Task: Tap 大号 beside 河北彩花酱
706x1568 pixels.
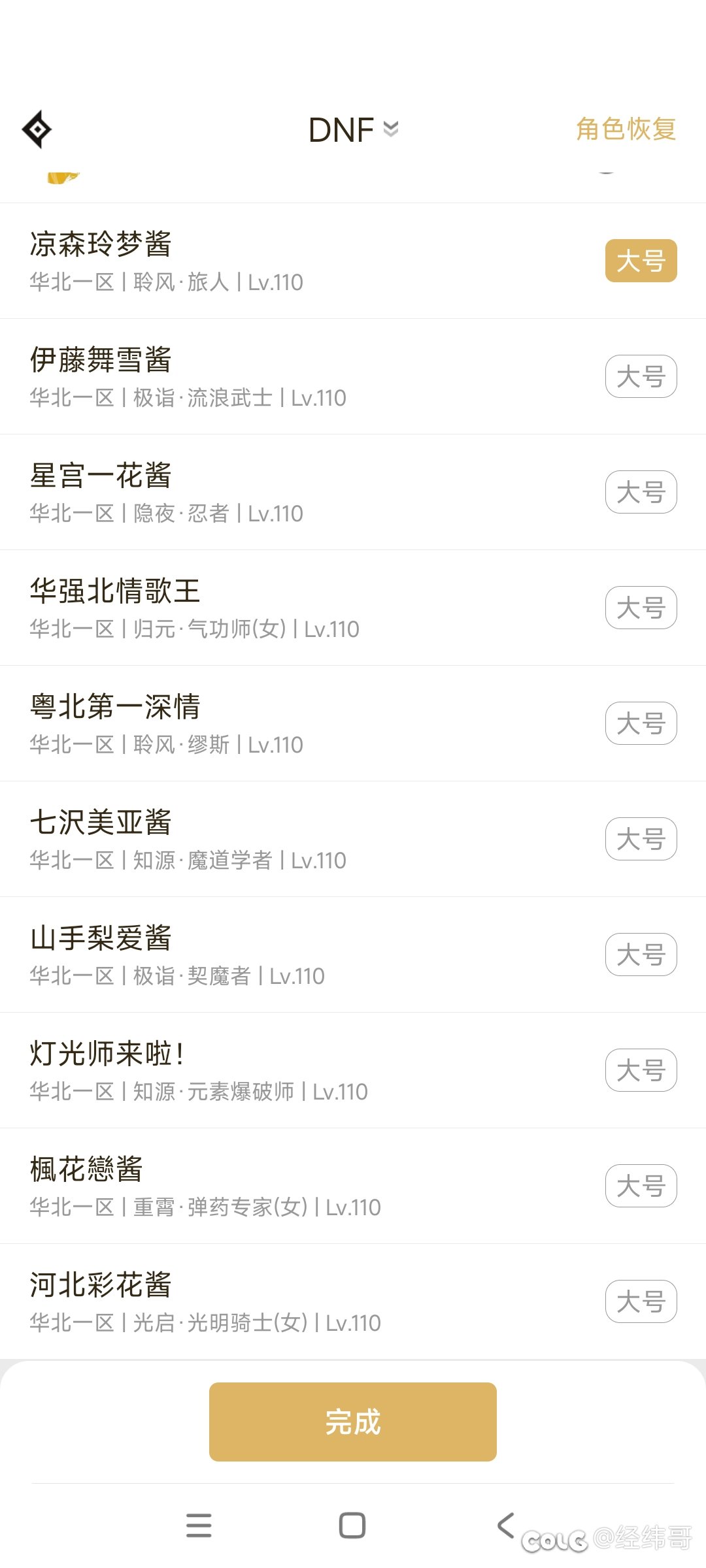Action: pyautogui.click(x=641, y=1301)
